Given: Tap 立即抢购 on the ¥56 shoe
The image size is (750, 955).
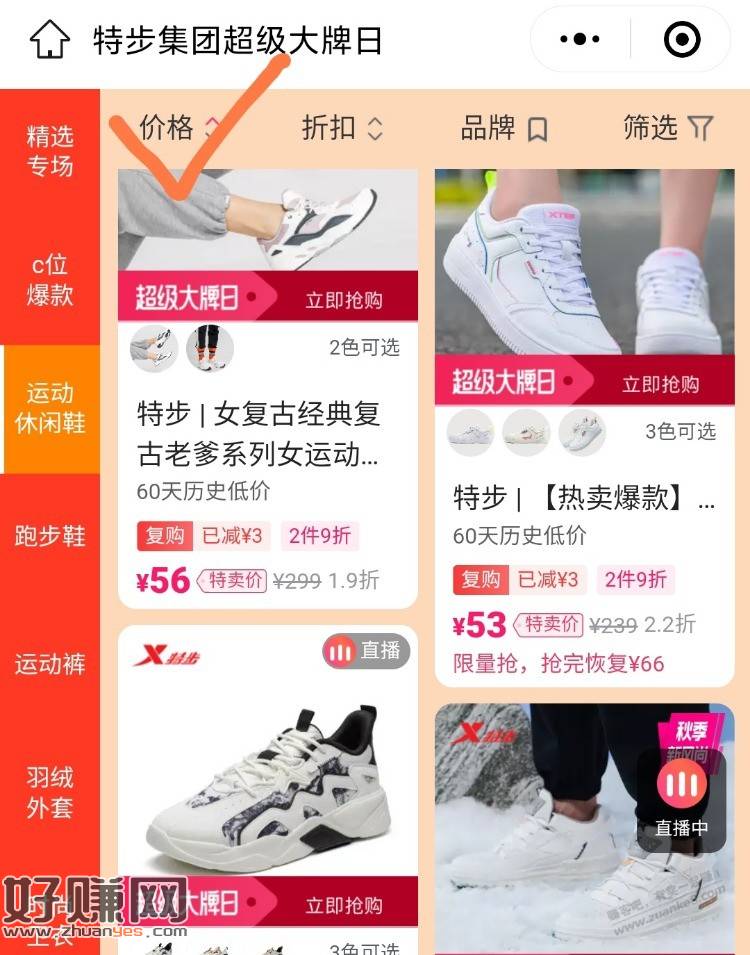Looking at the screenshot, I should click(x=344, y=300).
